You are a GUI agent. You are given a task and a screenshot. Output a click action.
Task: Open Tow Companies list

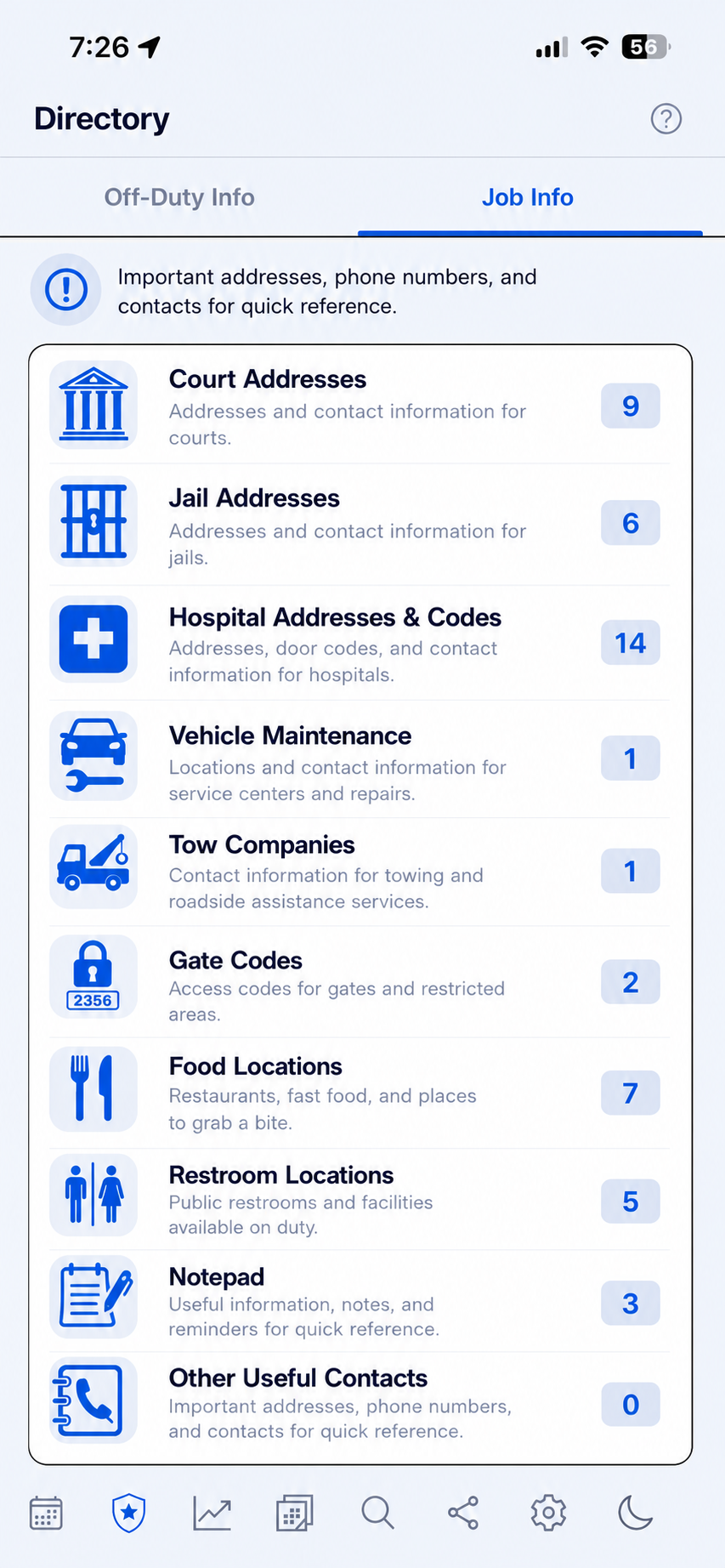pyautogui.click(x=360, y=872)
